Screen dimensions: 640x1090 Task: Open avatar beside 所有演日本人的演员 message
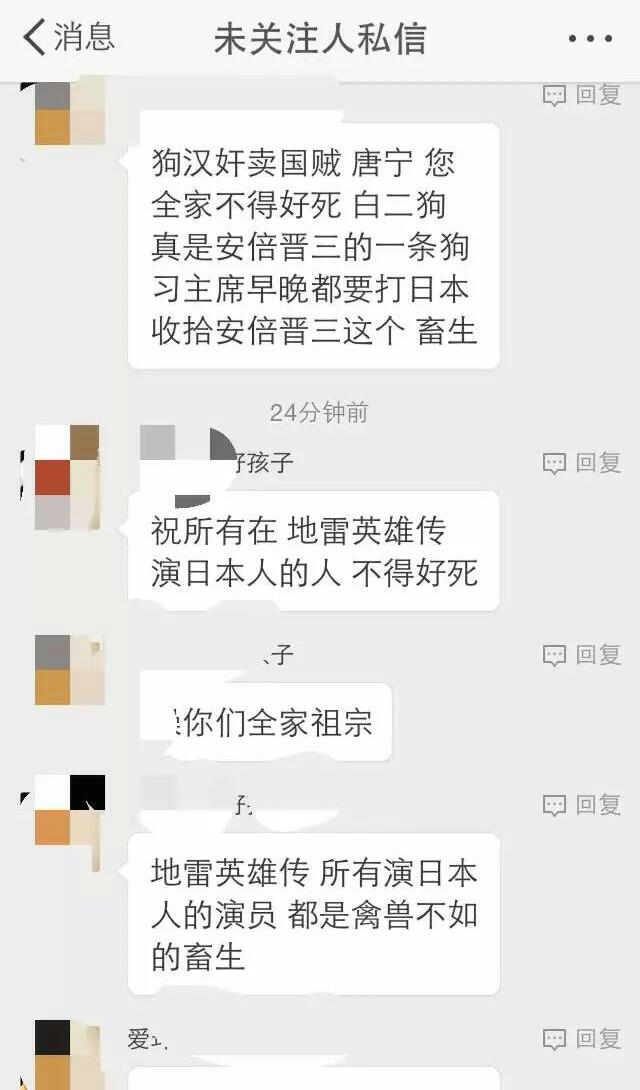click(x=69, y=810)
